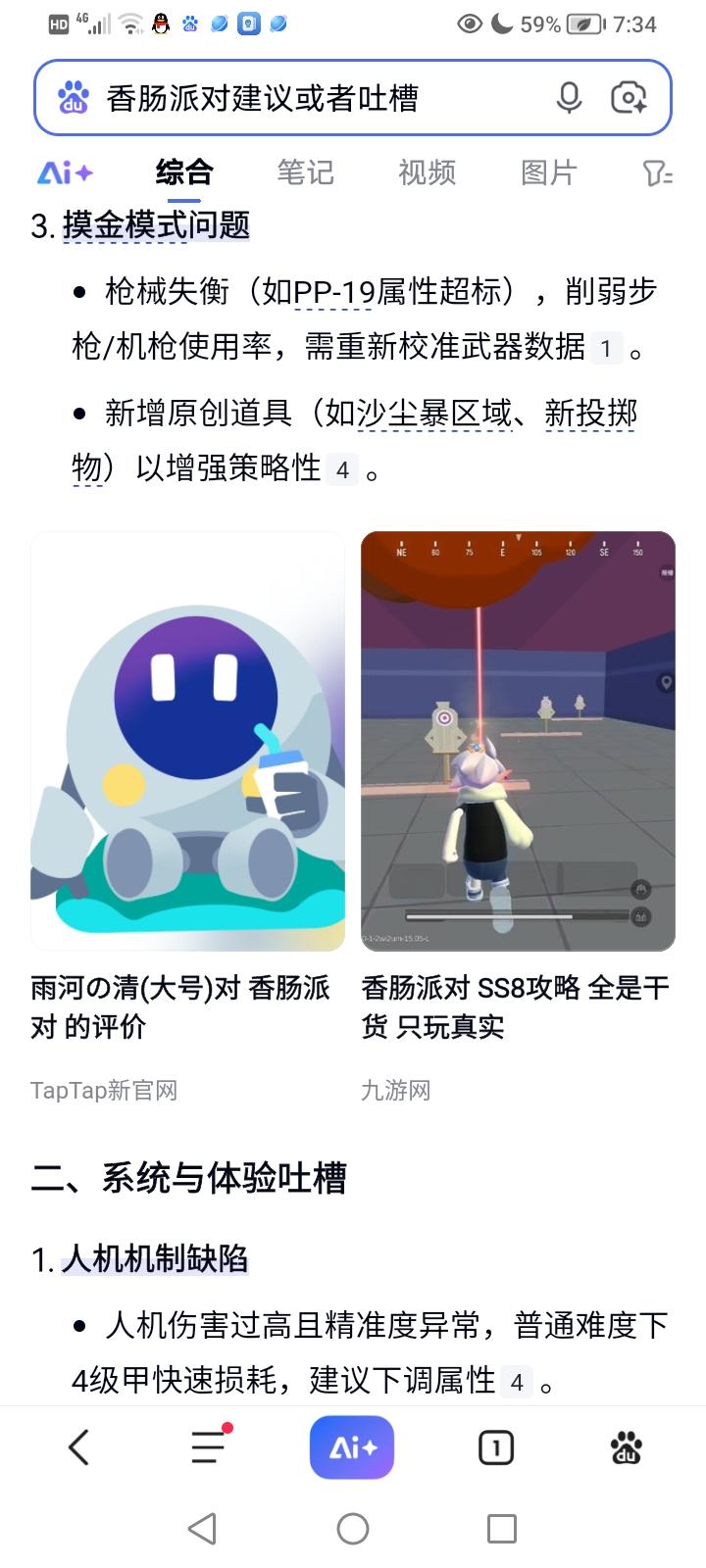This screenshot has width=706, height=1568.
Task: Select the 综合 tab
Action: (x=183, y=172)
